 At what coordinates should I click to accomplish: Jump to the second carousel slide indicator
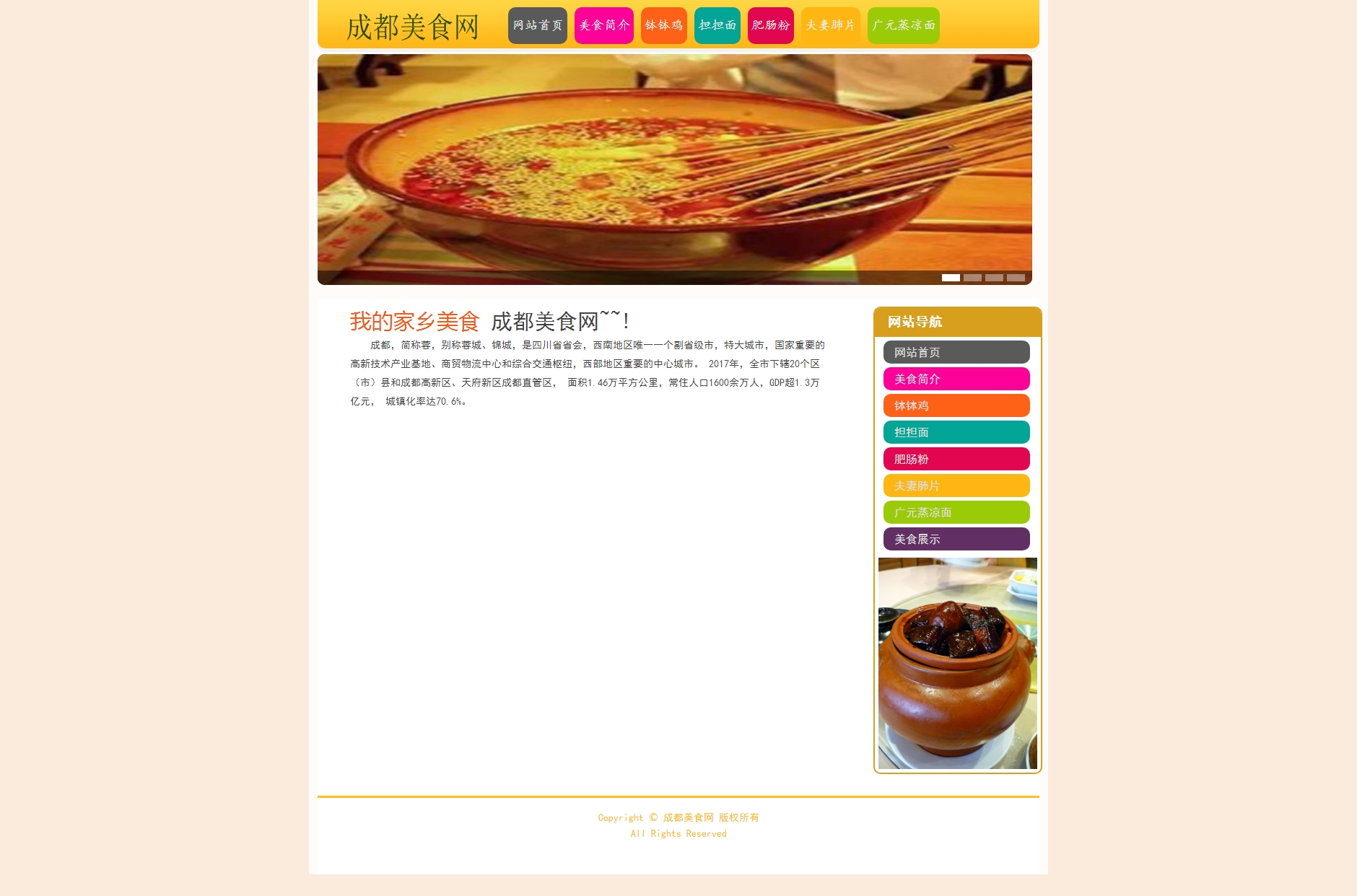click(x=972, y=278)
